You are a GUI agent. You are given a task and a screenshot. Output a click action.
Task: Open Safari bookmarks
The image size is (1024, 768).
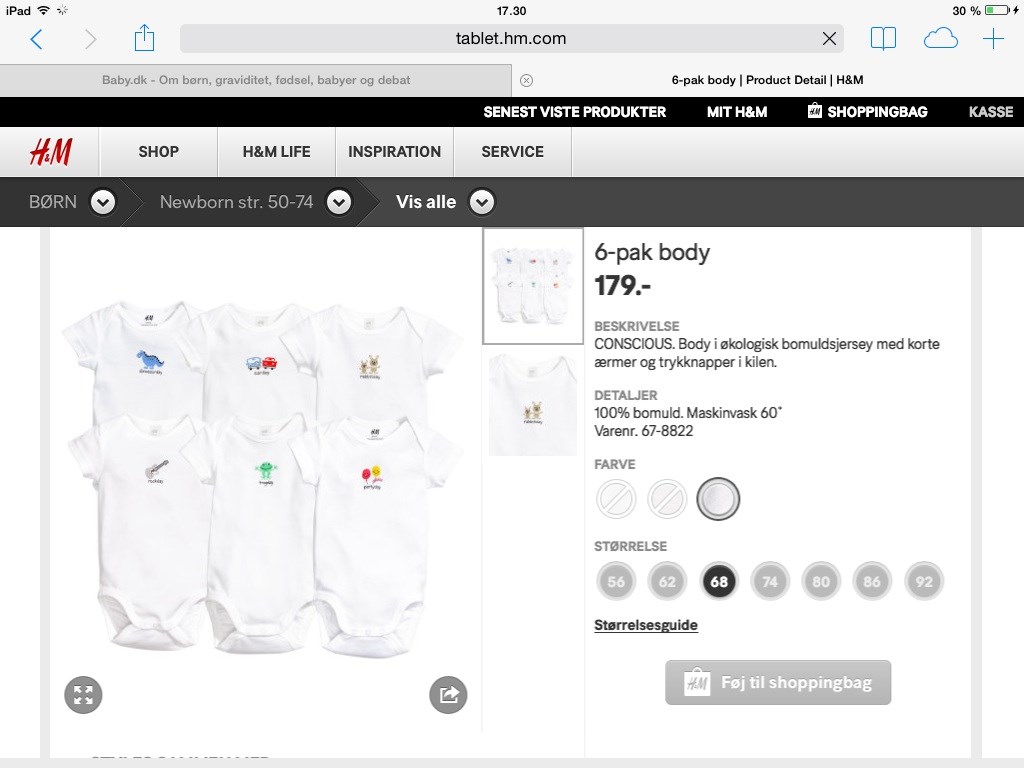click(883, 39)
